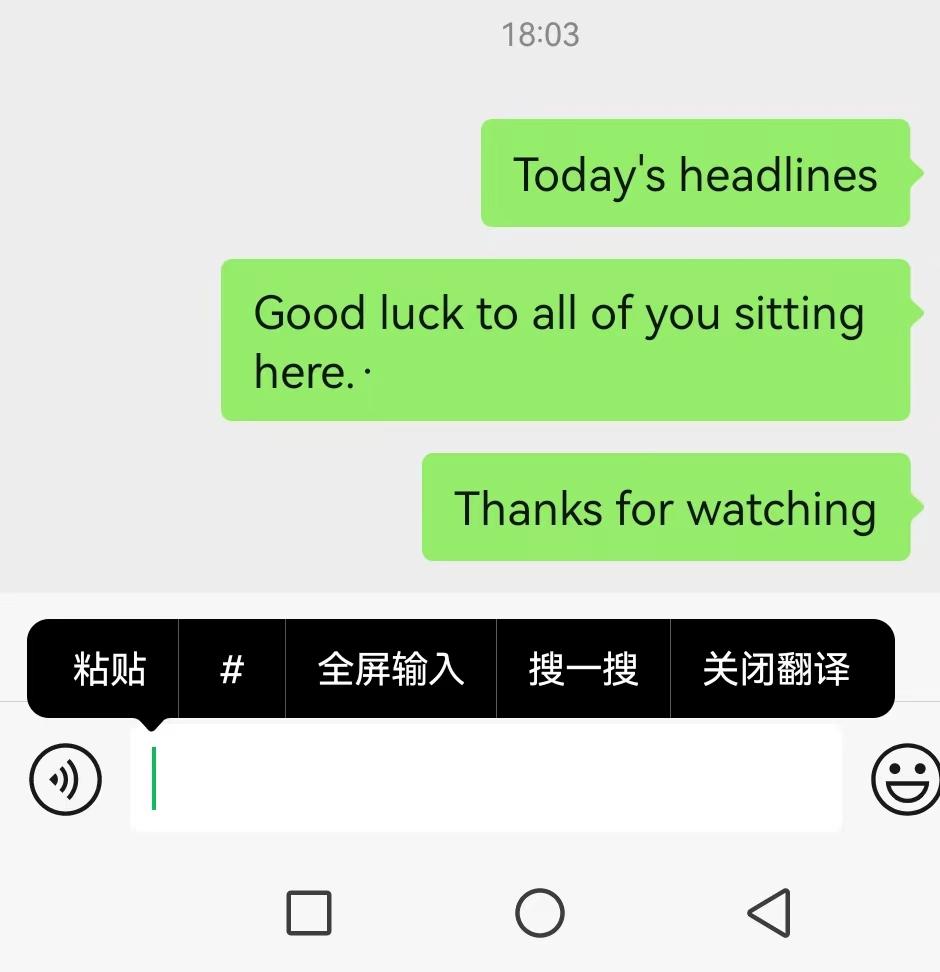940x972 pixels.
Task: Tap the "Thanks for watching" message bubble
Action: click(x=665, y=507)
